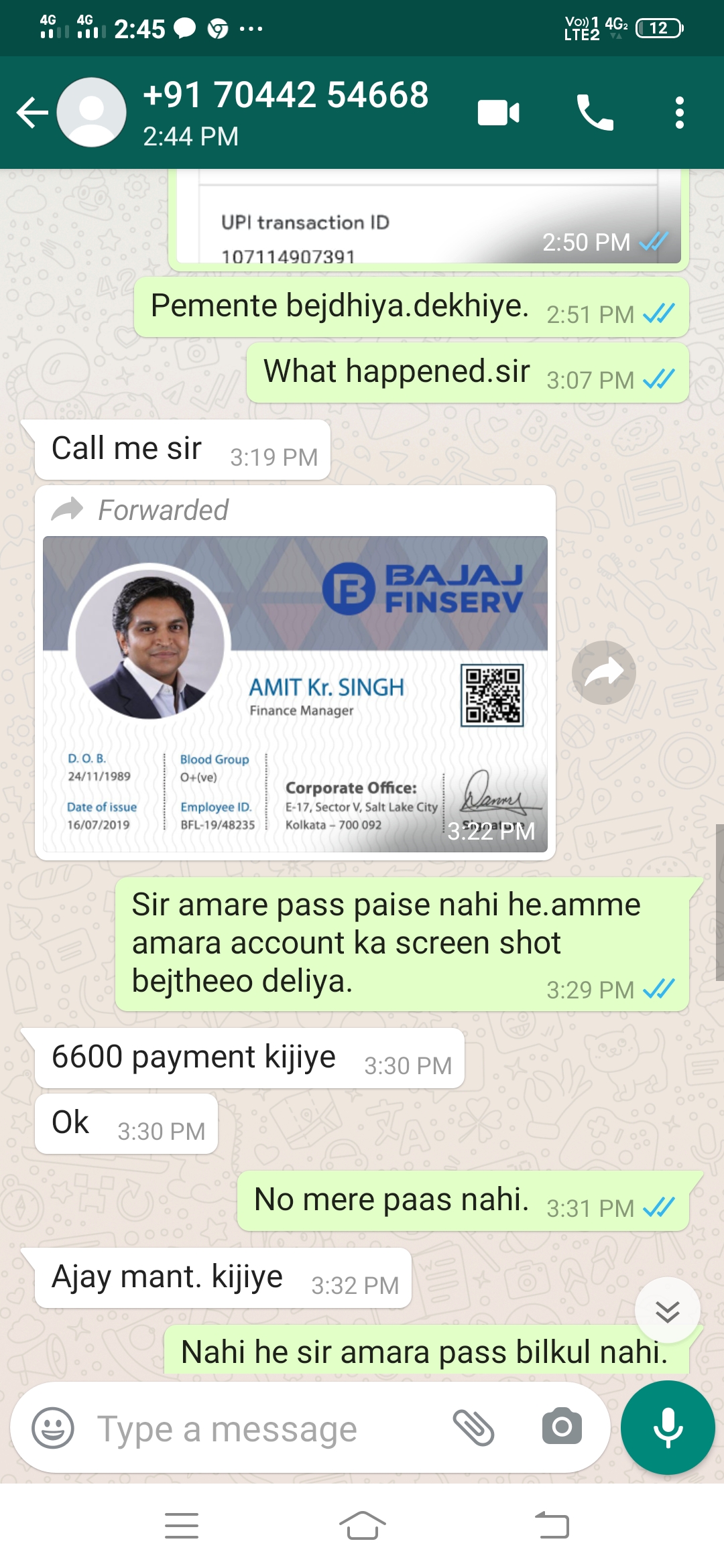This screenshot has width=724, height=1568.
Task: Open the camera from message bar
Action: pos(562,1428)
